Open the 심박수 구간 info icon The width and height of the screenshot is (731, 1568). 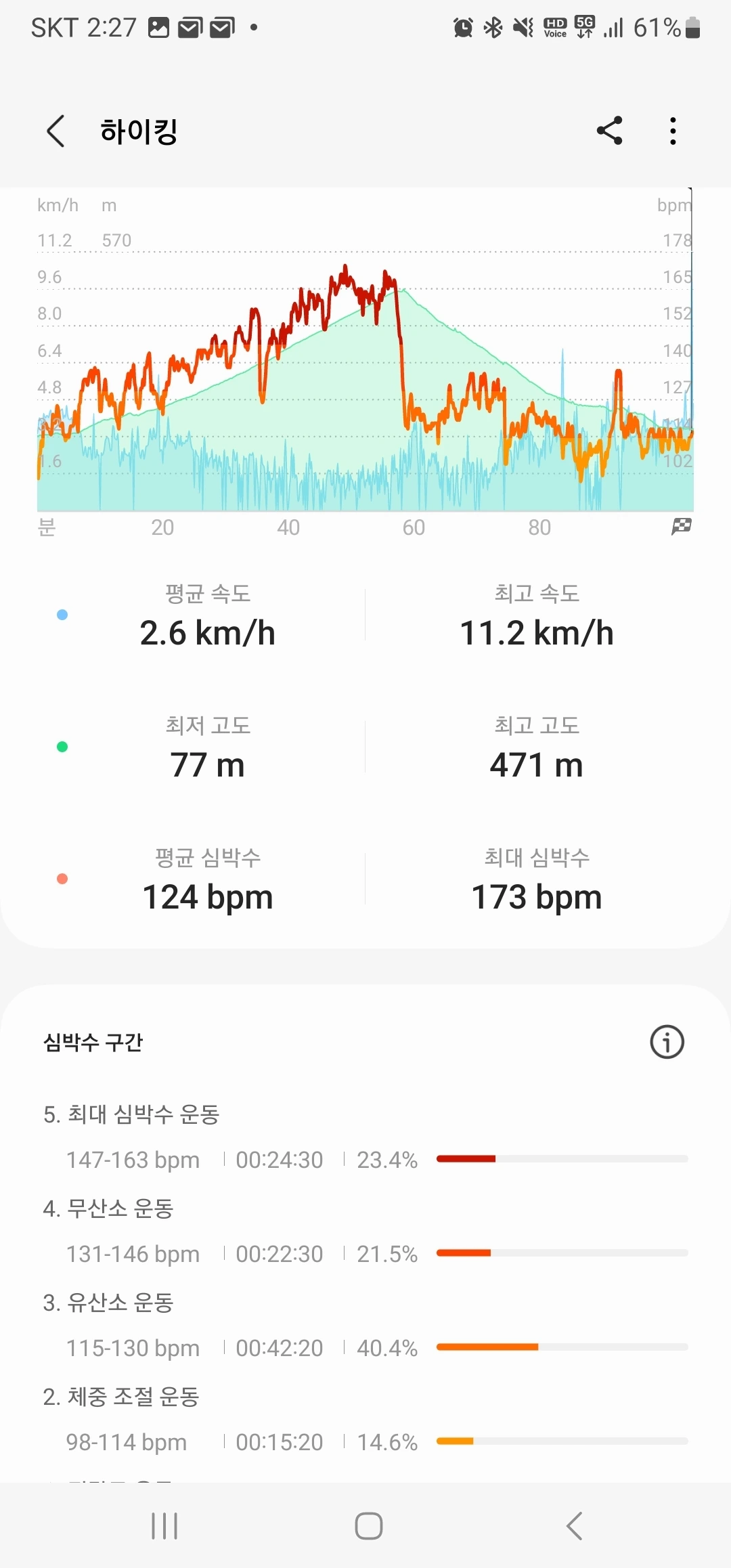click(667, 1042)
